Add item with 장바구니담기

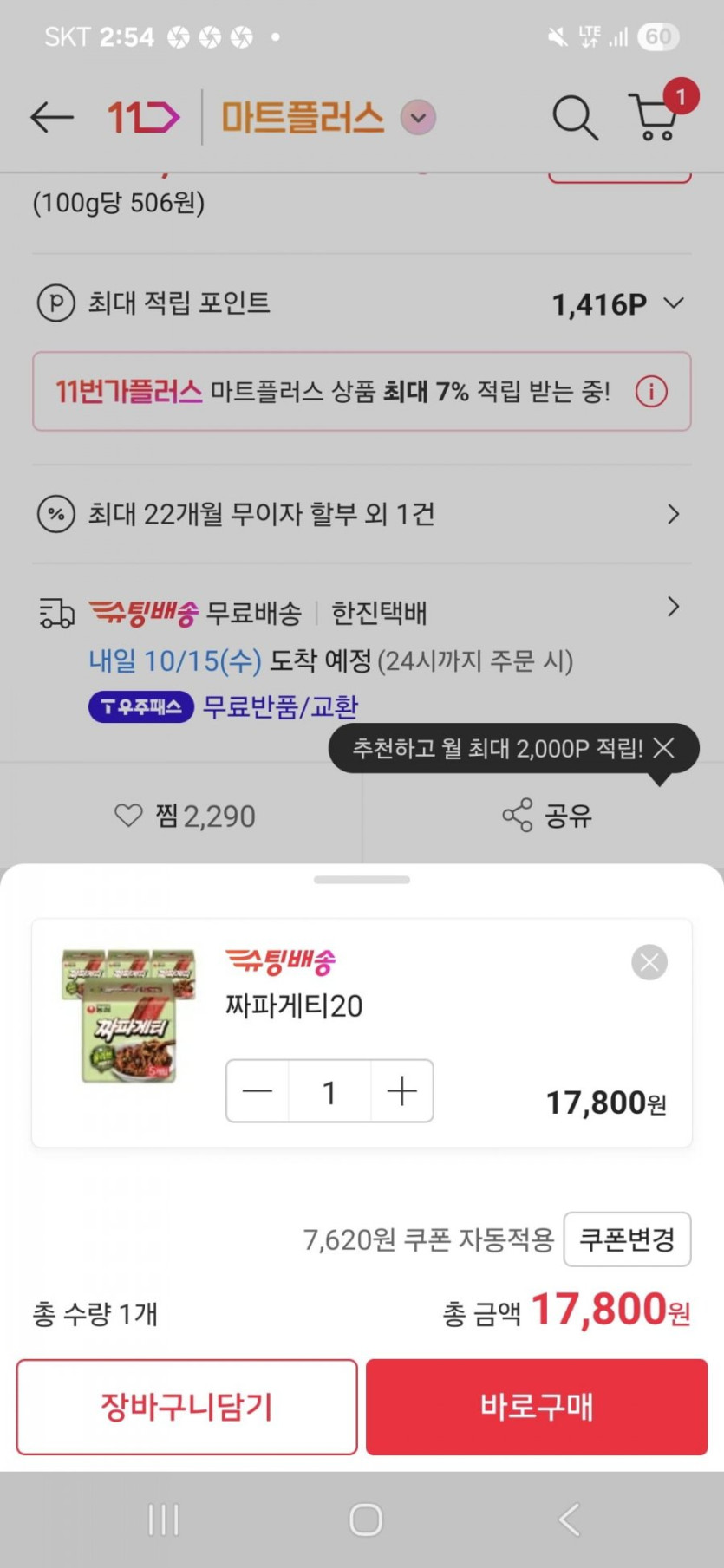coord(186,1407)
